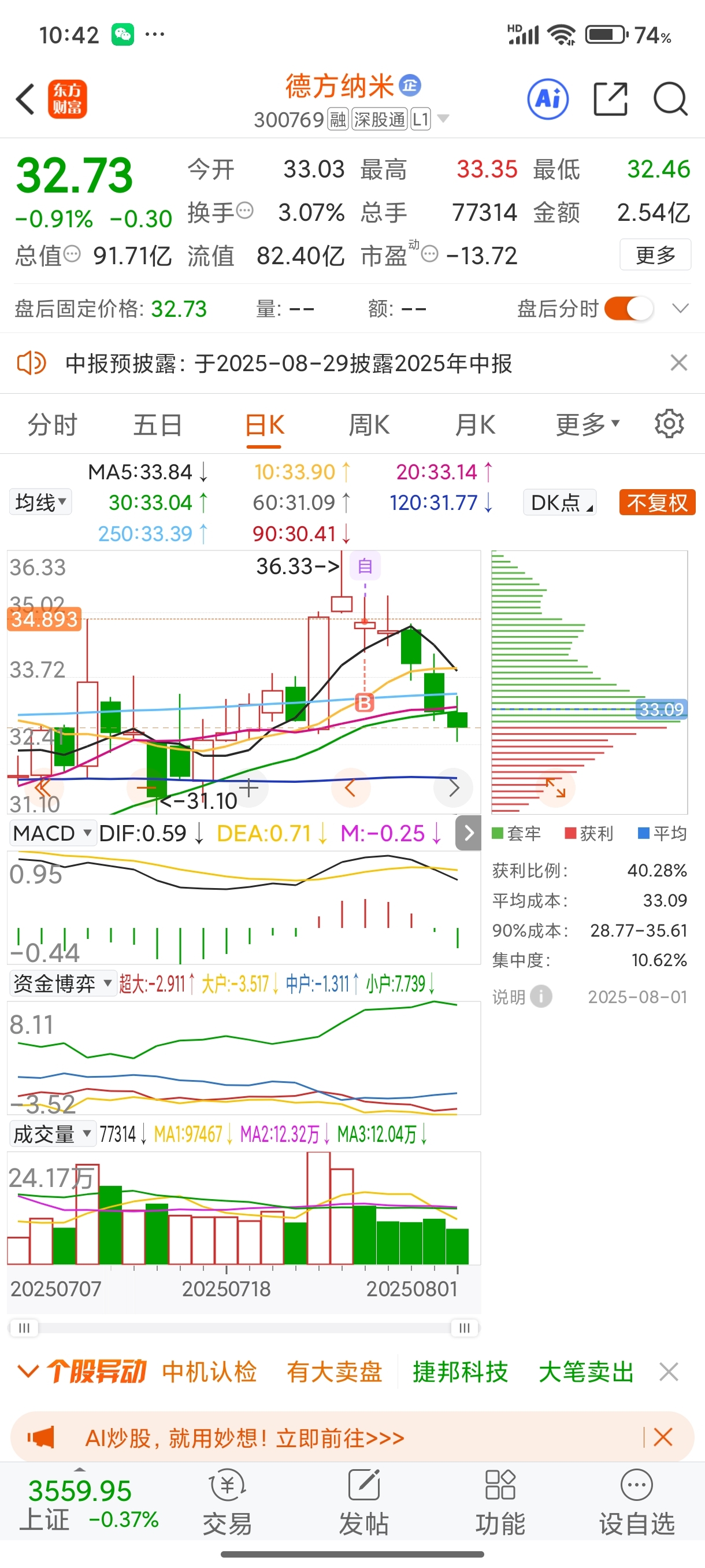The height and width of the screenshot is (1568, 705).
Task: Toggle the 盘后分时 switch
Action: 629,309
